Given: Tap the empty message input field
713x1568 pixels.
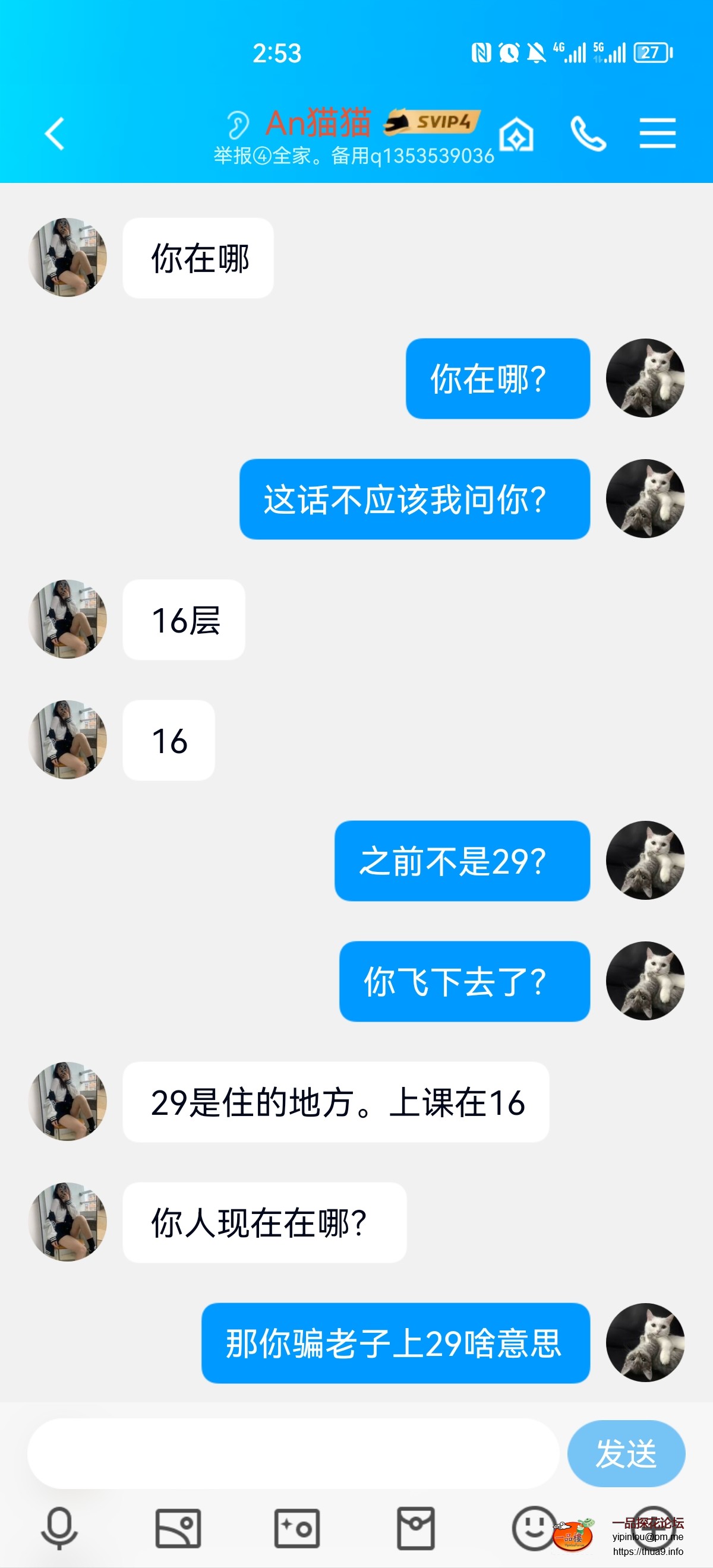Looking at the screenshot, I should [292, 1453].
